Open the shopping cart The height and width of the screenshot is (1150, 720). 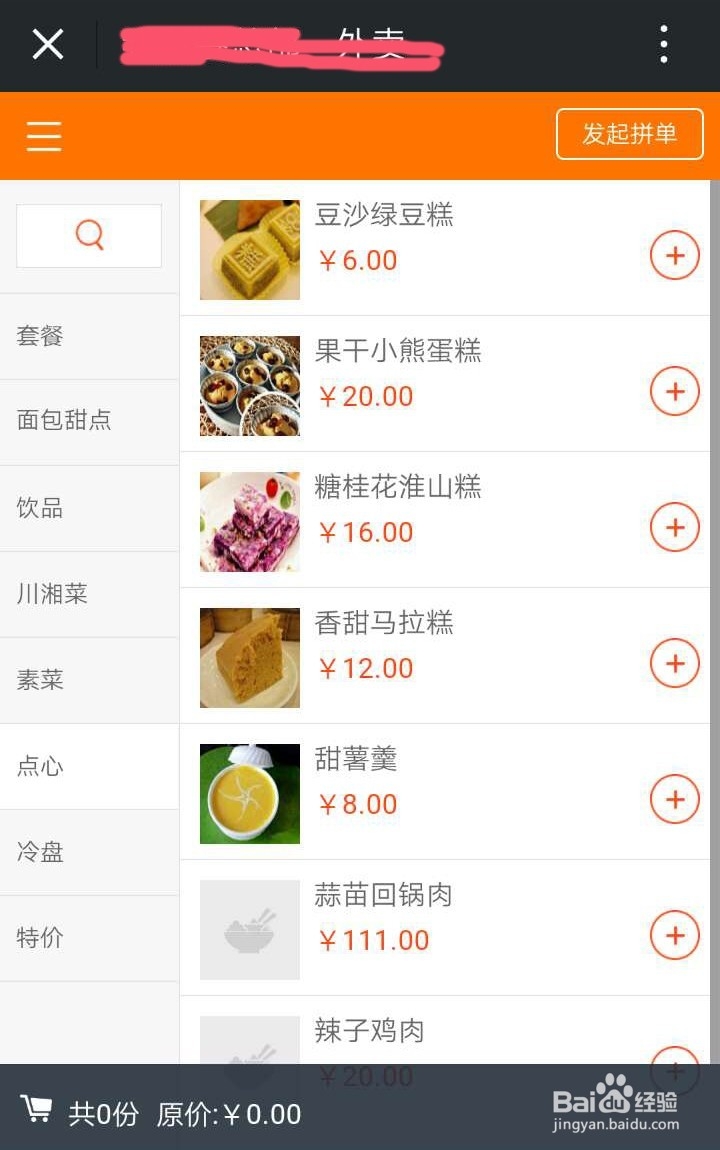(38, 1110)
